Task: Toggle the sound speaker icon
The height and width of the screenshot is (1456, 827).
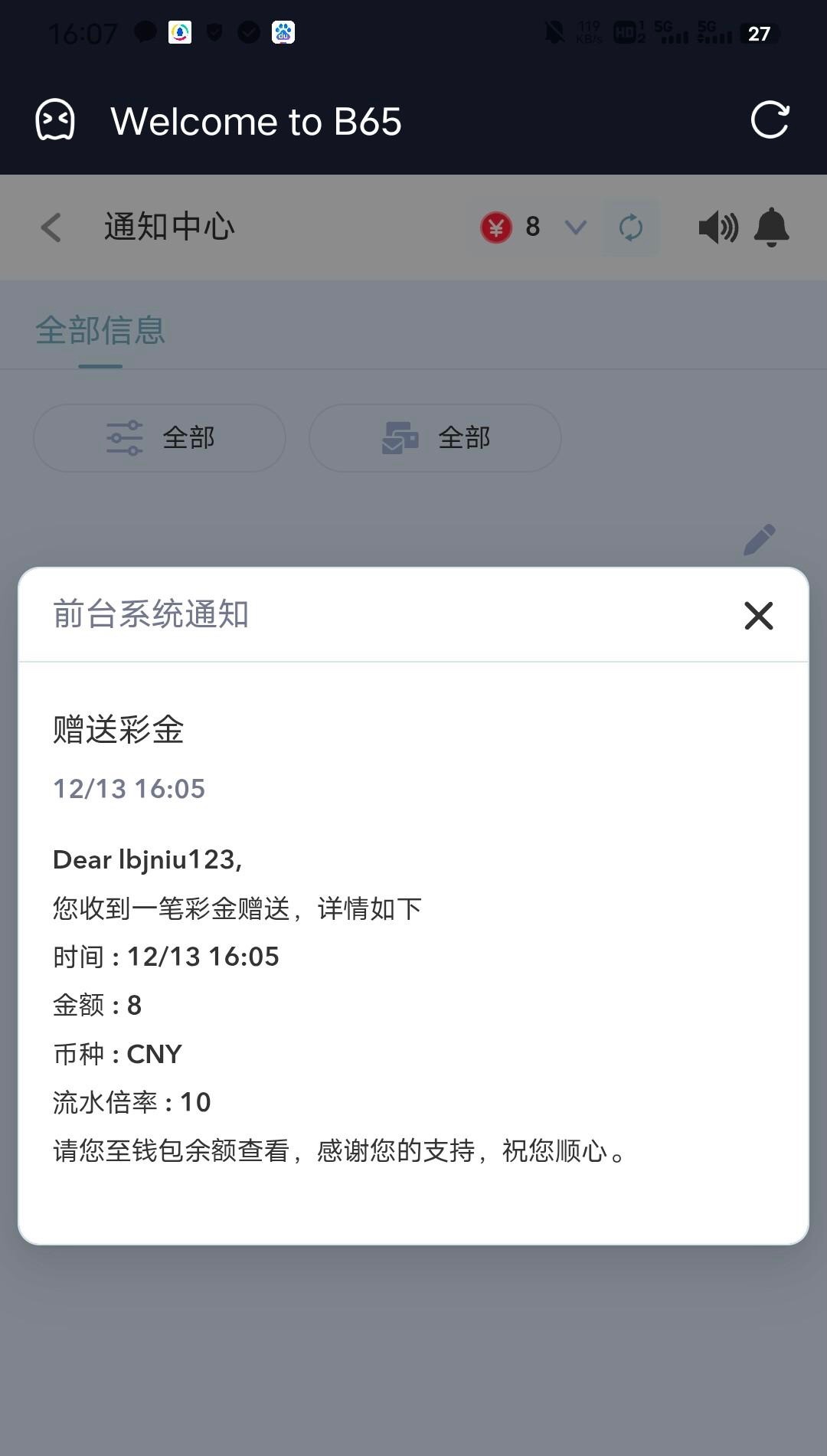Action: pyautogui.click(x=717, y=227)
